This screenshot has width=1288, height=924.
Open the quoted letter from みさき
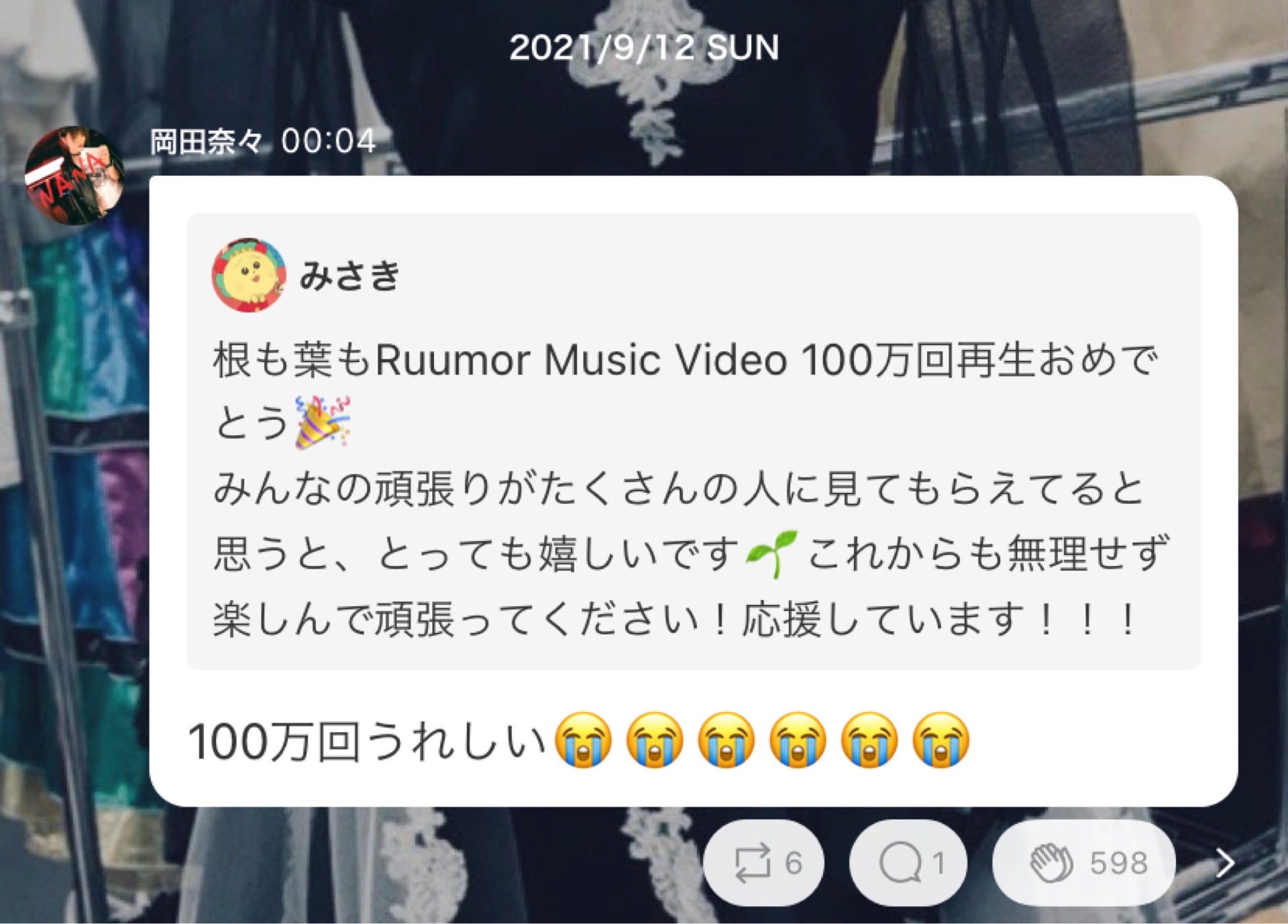click(693, 441)
